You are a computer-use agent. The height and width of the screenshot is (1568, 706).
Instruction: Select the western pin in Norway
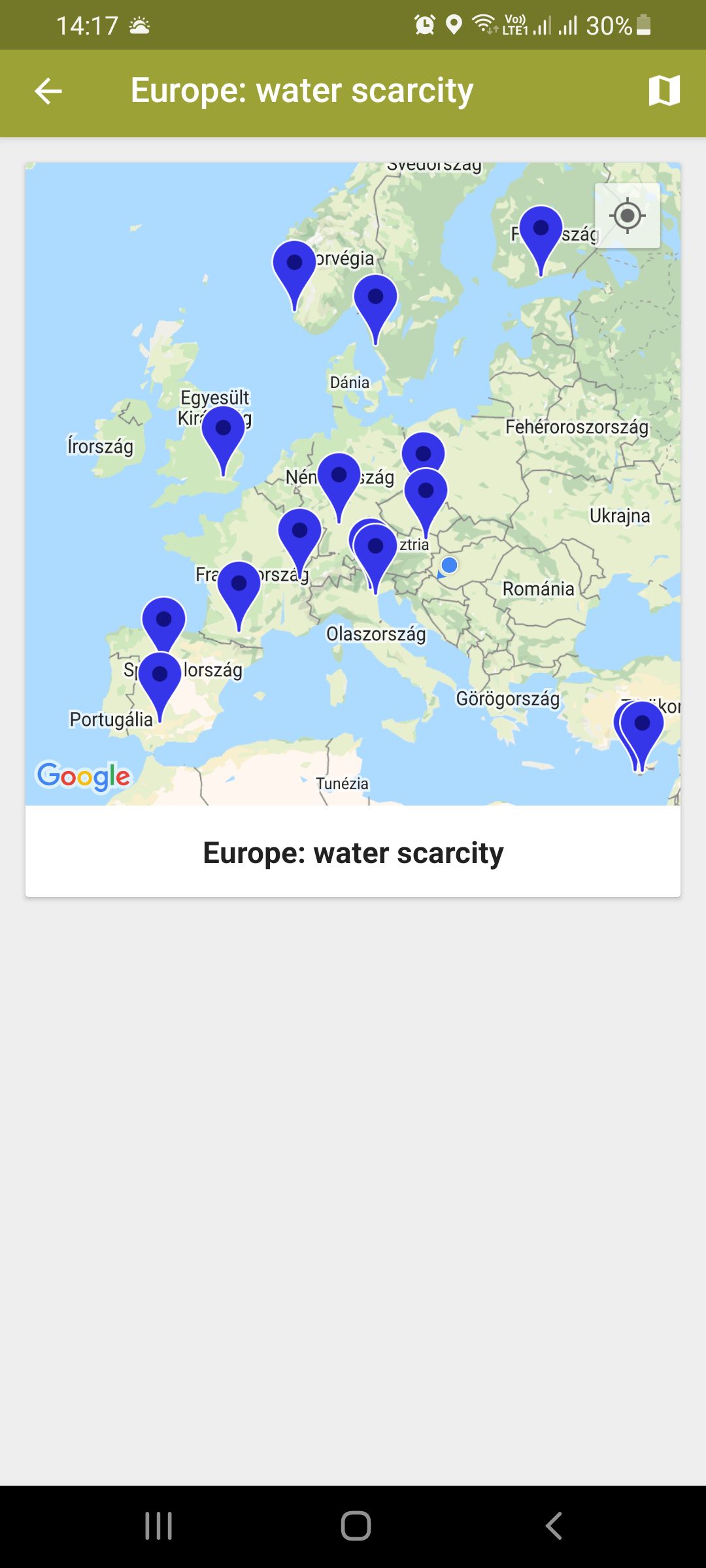(294, 267)
